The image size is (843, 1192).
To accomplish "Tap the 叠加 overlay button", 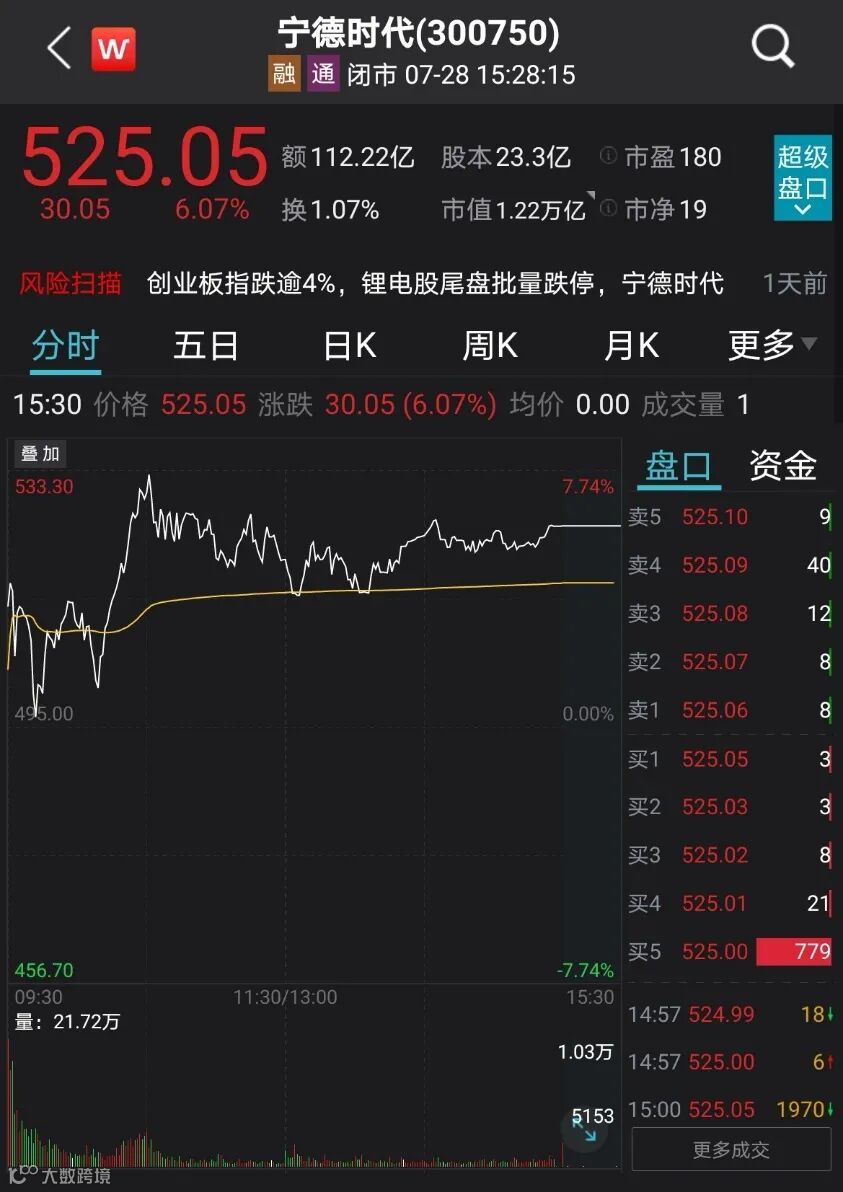I will (40, 455).
